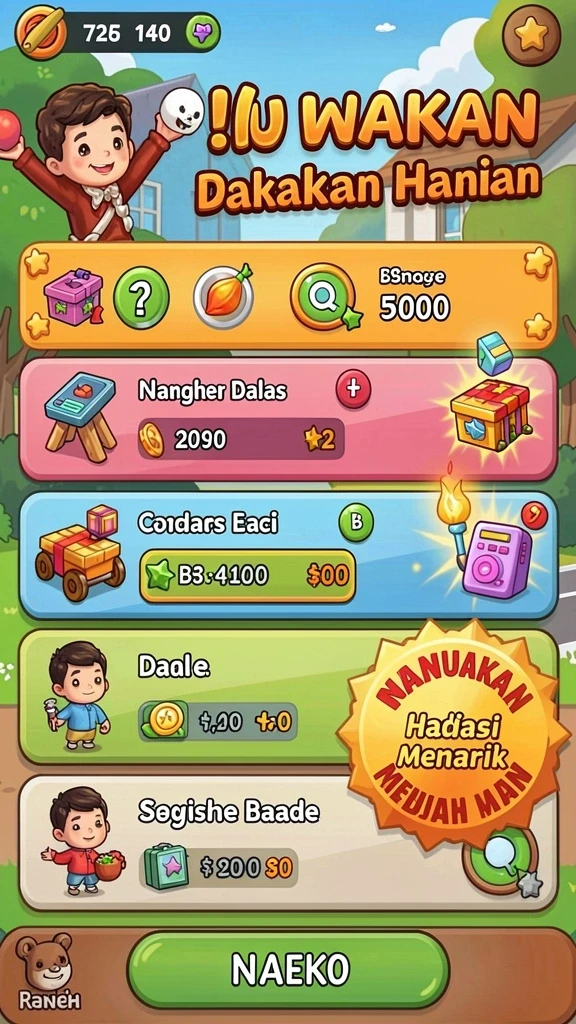Buy Coidars Eaci for B3:4100

pos(248,575)
